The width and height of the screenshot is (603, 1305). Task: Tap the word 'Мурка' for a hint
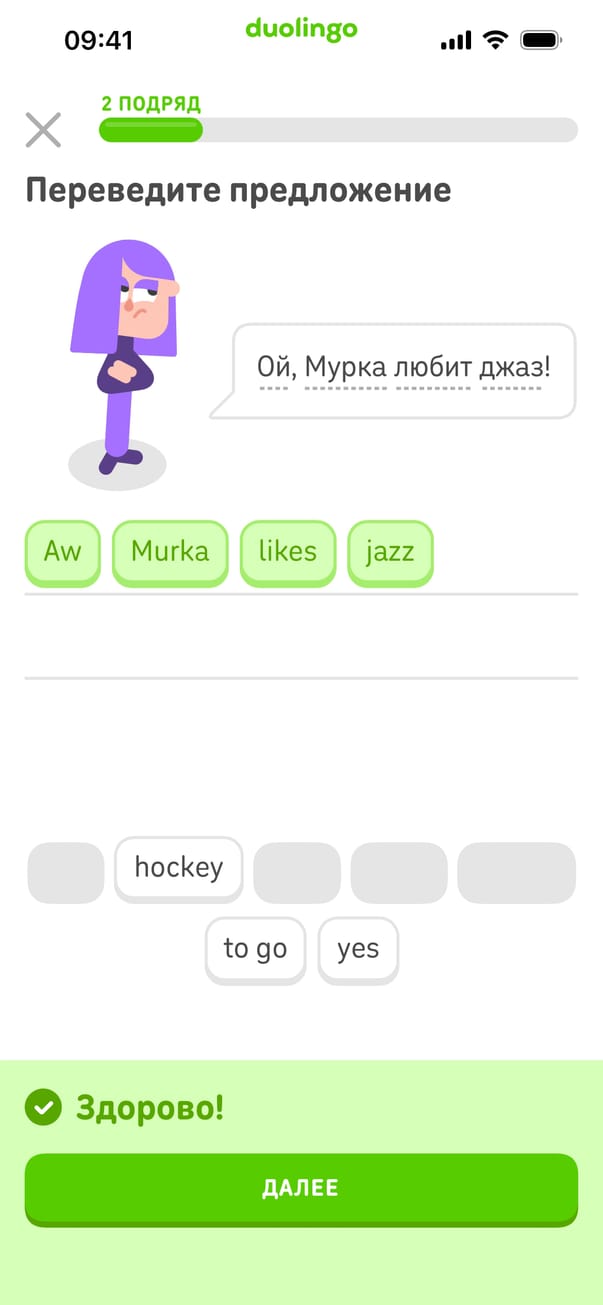point(345,369)
